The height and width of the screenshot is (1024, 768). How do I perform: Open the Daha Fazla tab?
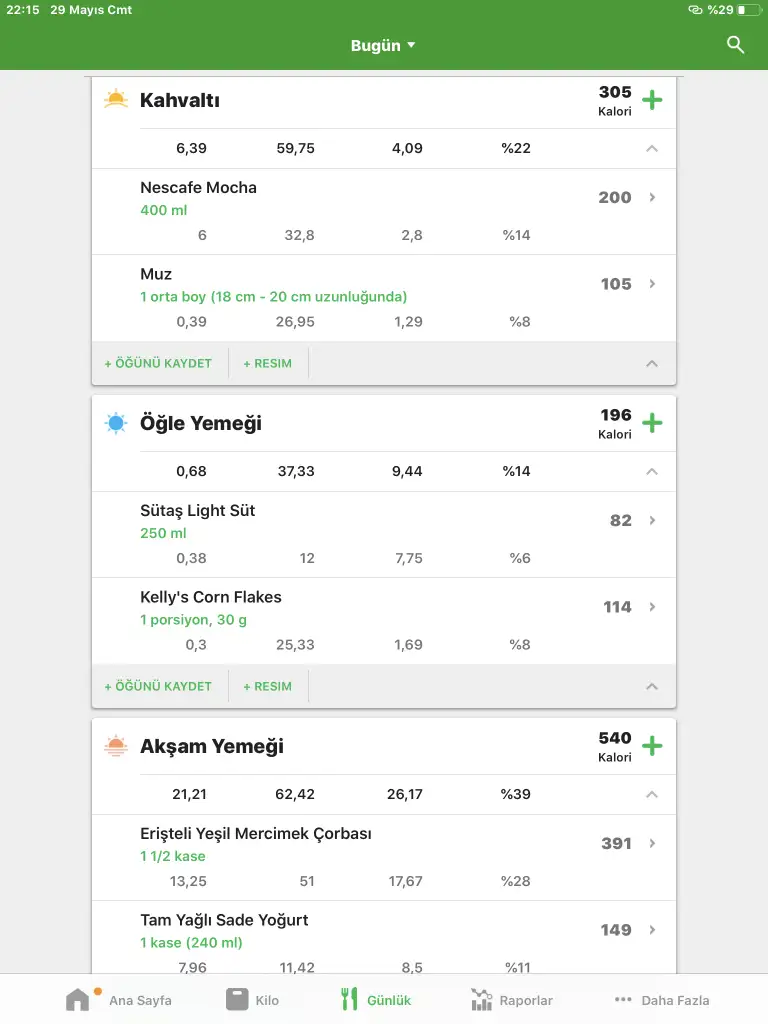click(661, 1000)
